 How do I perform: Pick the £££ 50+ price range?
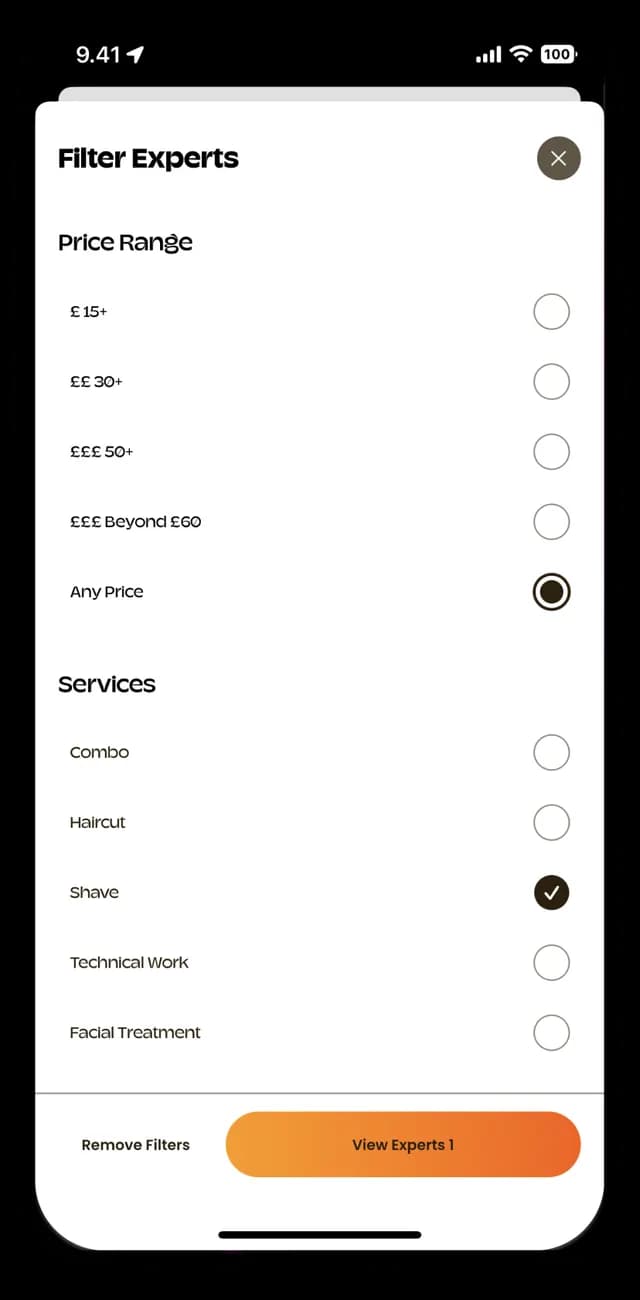click(x=551, y=452)
